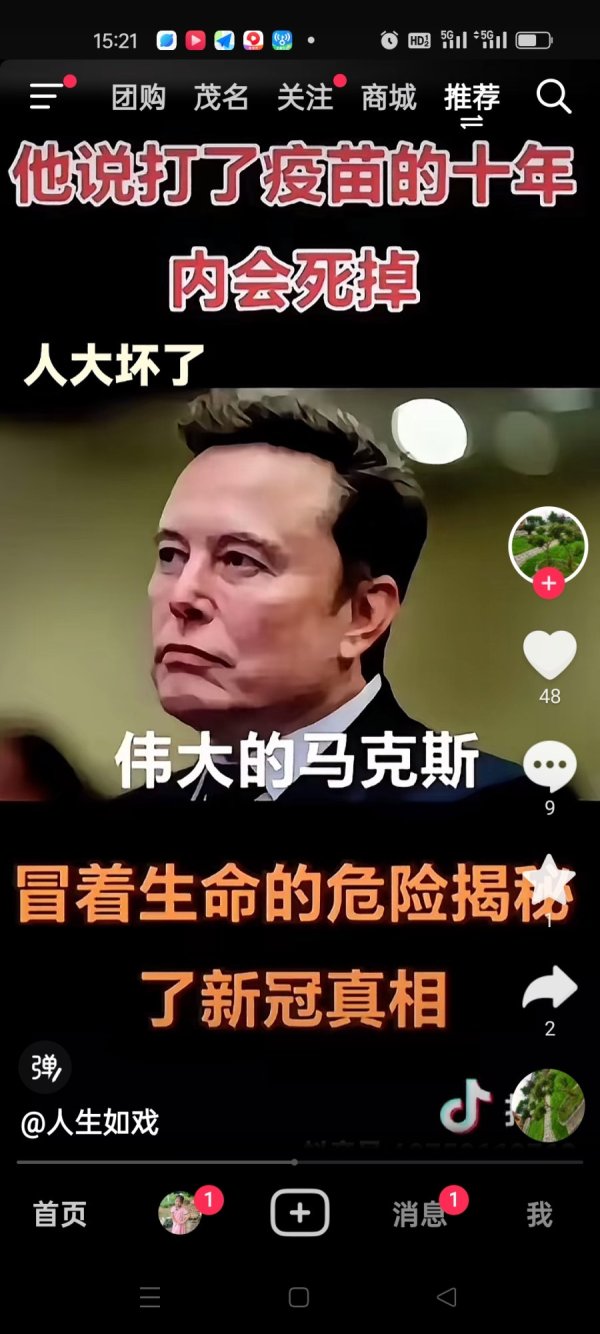
Task: Open the 消息 messages tab
Action: [x=420, y=1214]
